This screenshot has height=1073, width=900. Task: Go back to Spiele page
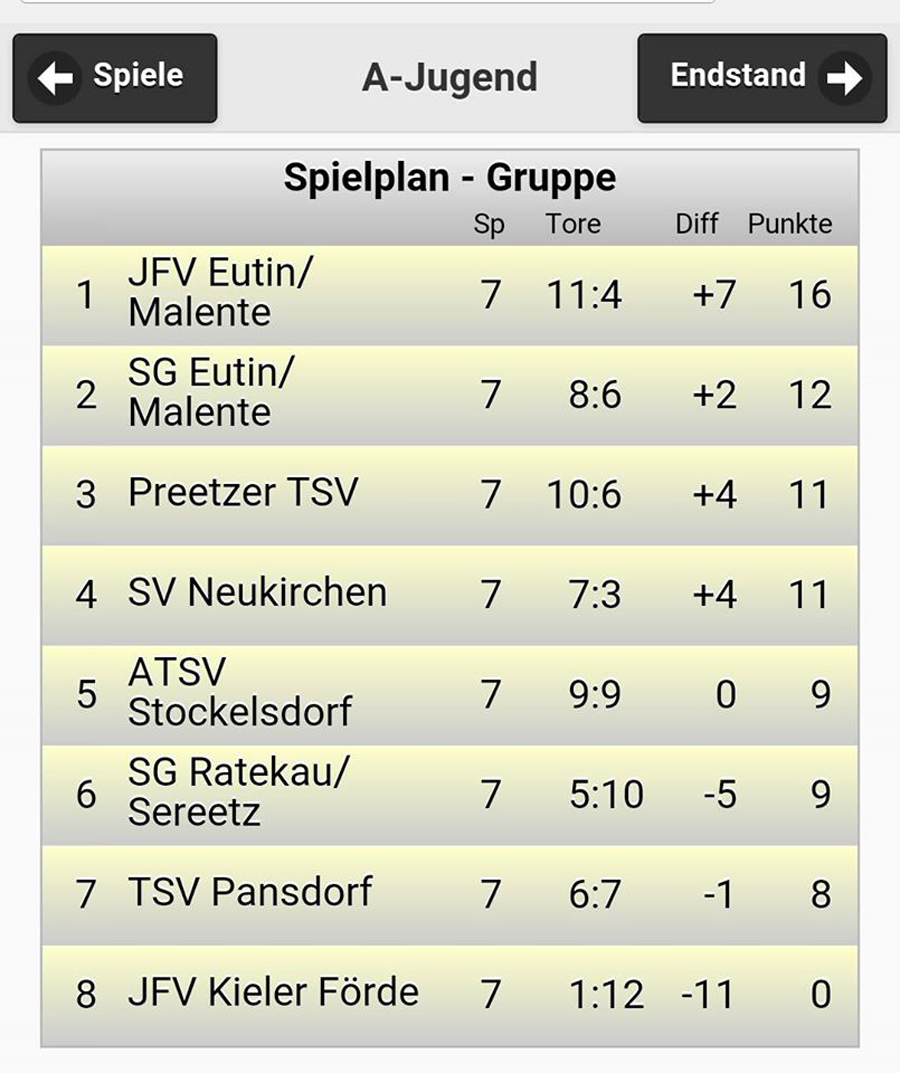pyautogui.click(x=115, y=78)
